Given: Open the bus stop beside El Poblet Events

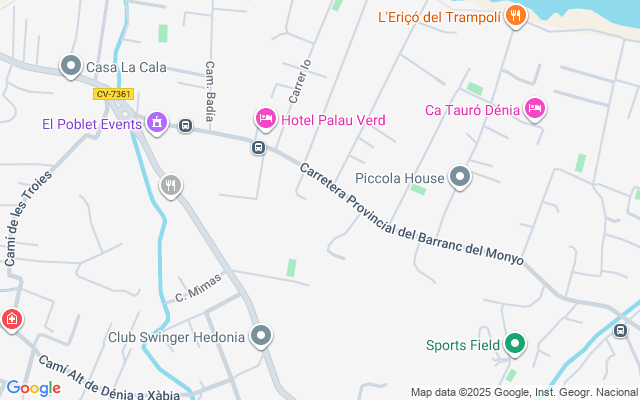Looking at the screenshot, I should pos(186,125).
